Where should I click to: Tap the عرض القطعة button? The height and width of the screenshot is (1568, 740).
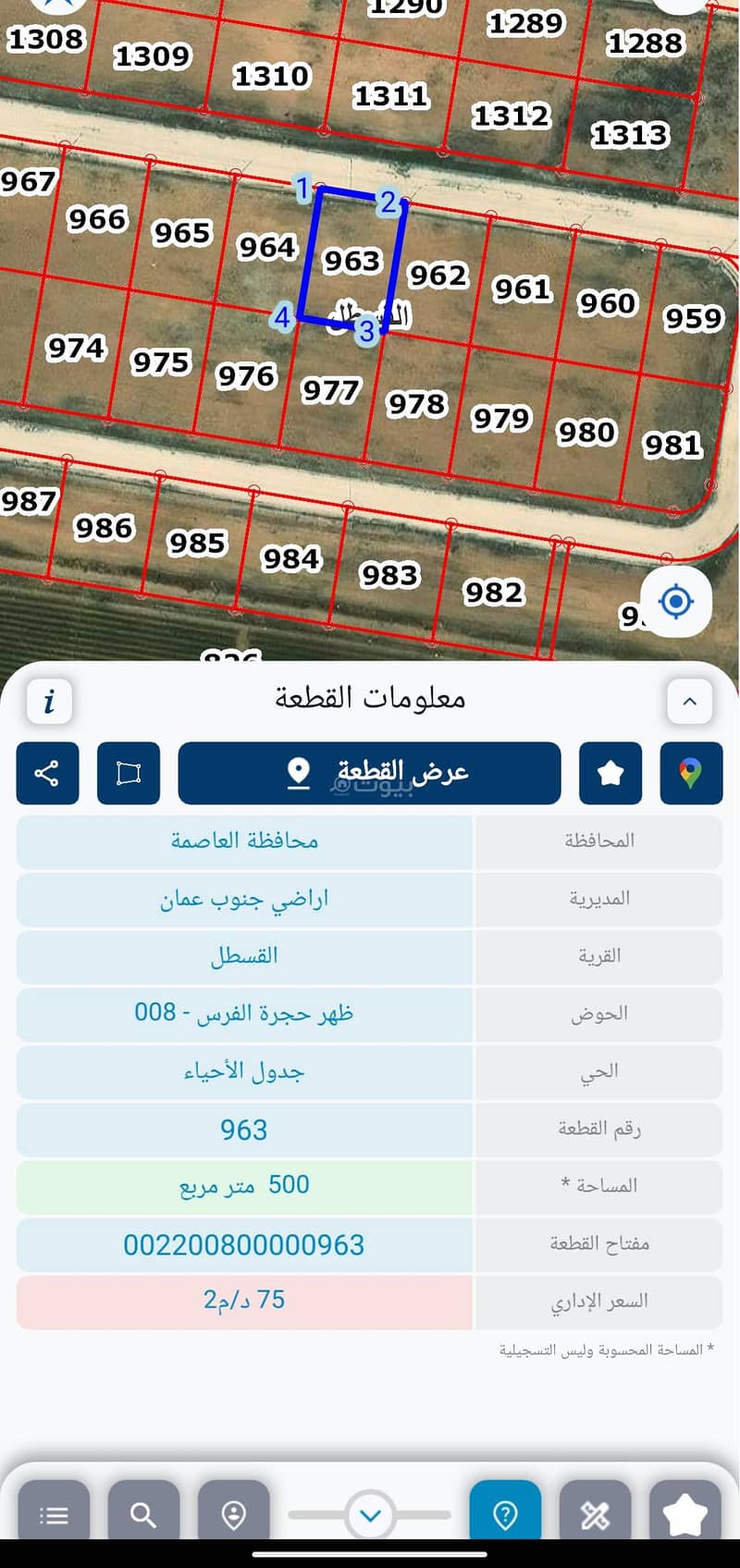coord(369,773)
